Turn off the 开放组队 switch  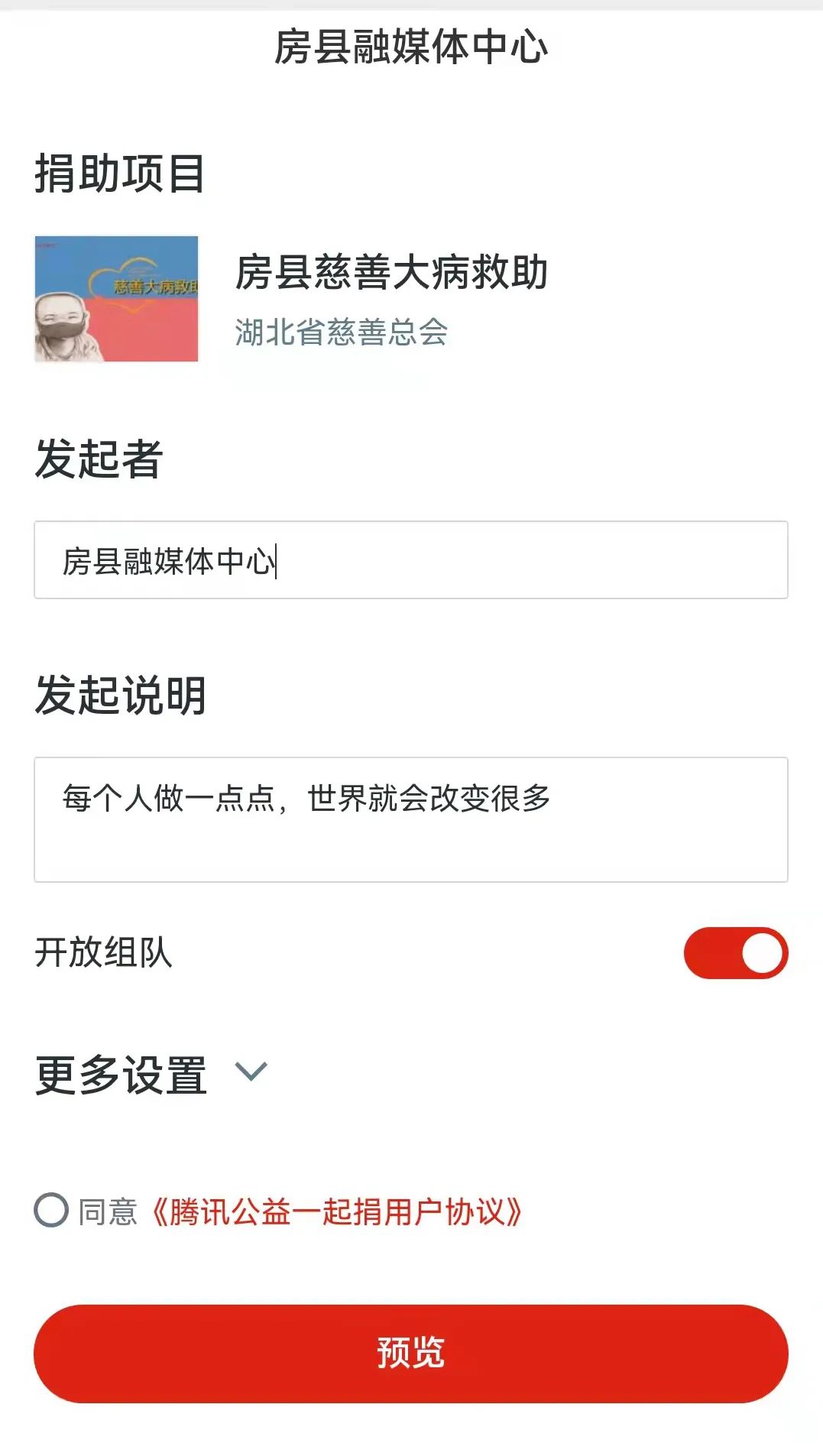coord(735,953)
